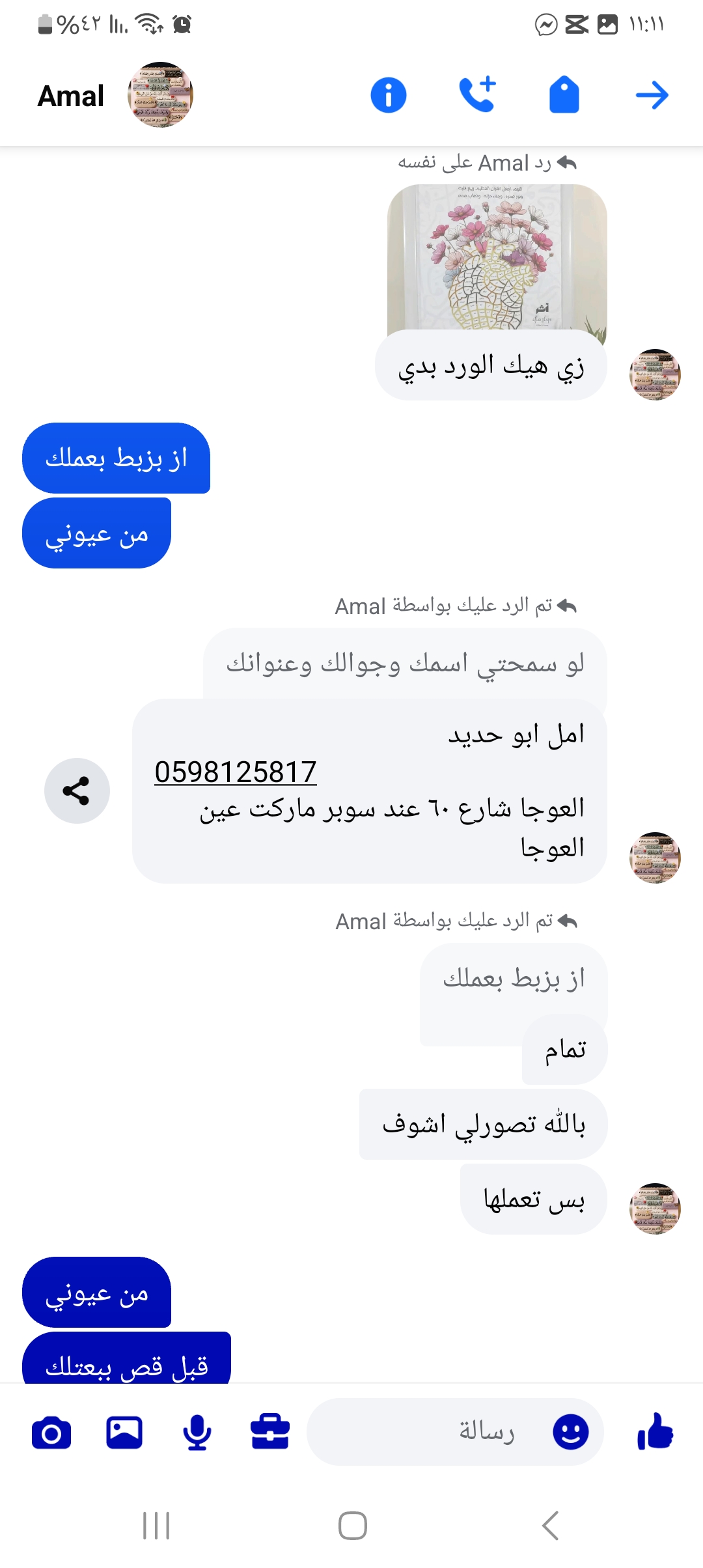Image resolution: width=703 pixels, height=1568 pixels.
Task: Go to the device home screen
Action: 352,1525
